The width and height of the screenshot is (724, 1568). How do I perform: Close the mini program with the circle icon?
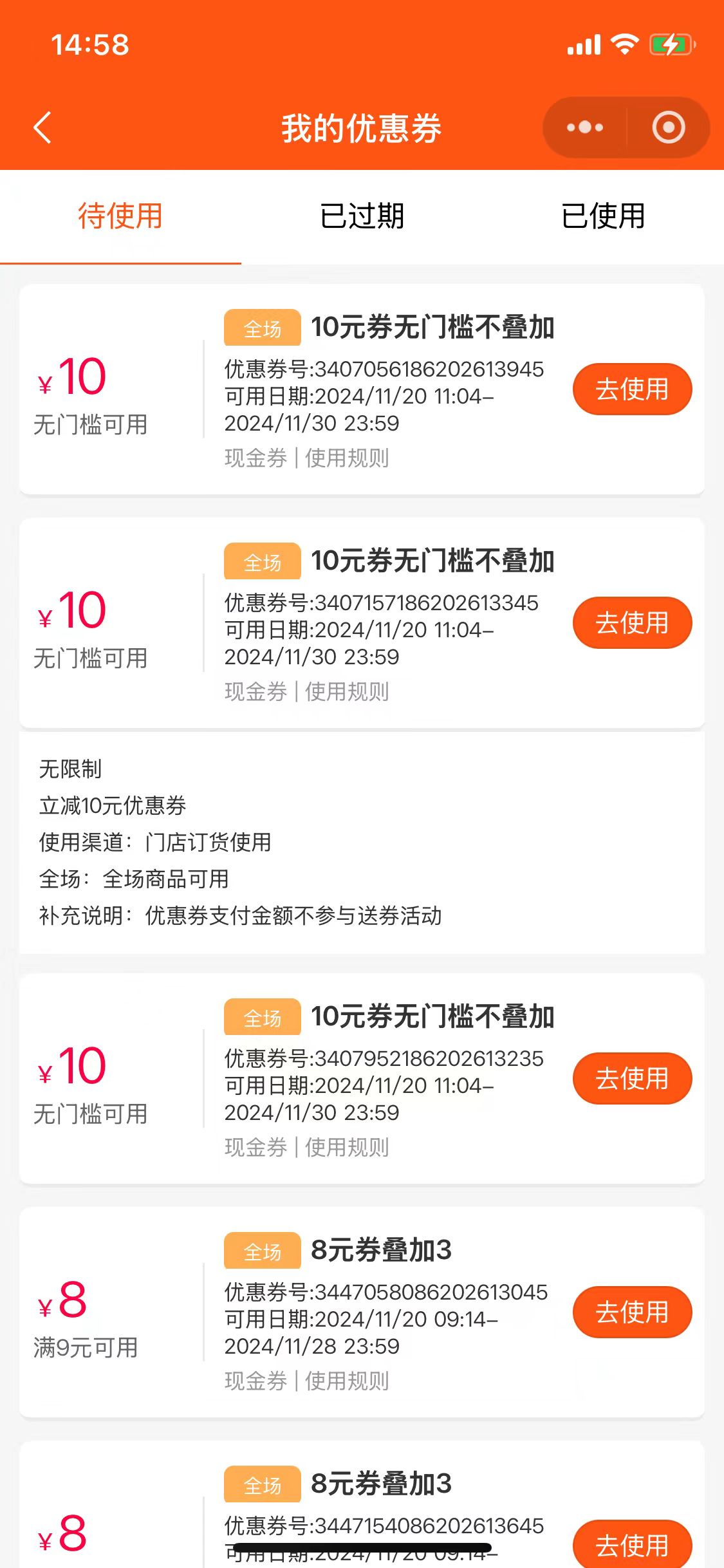(669, 127)
